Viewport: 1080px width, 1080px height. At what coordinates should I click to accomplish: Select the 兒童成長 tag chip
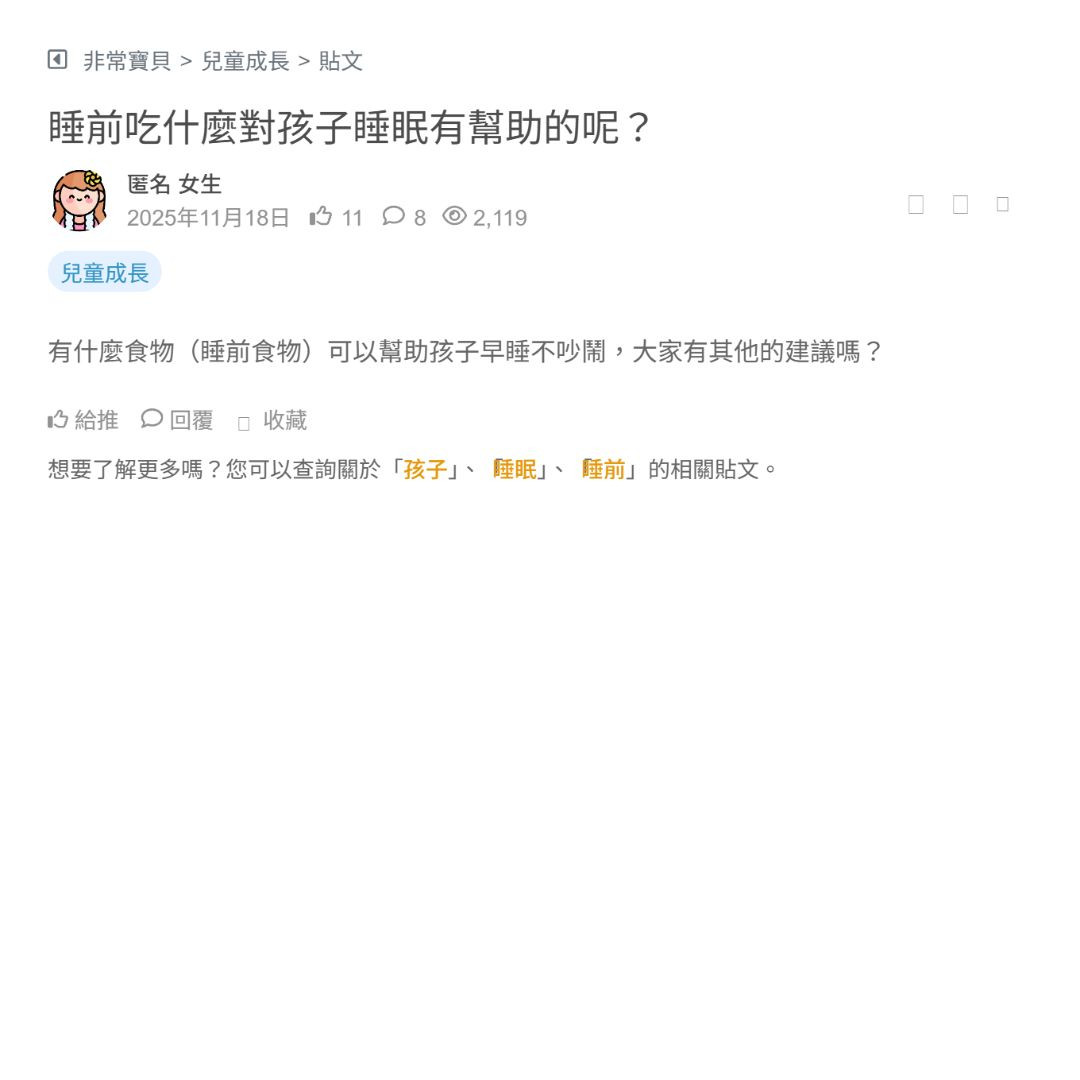[x=105, y=272]
